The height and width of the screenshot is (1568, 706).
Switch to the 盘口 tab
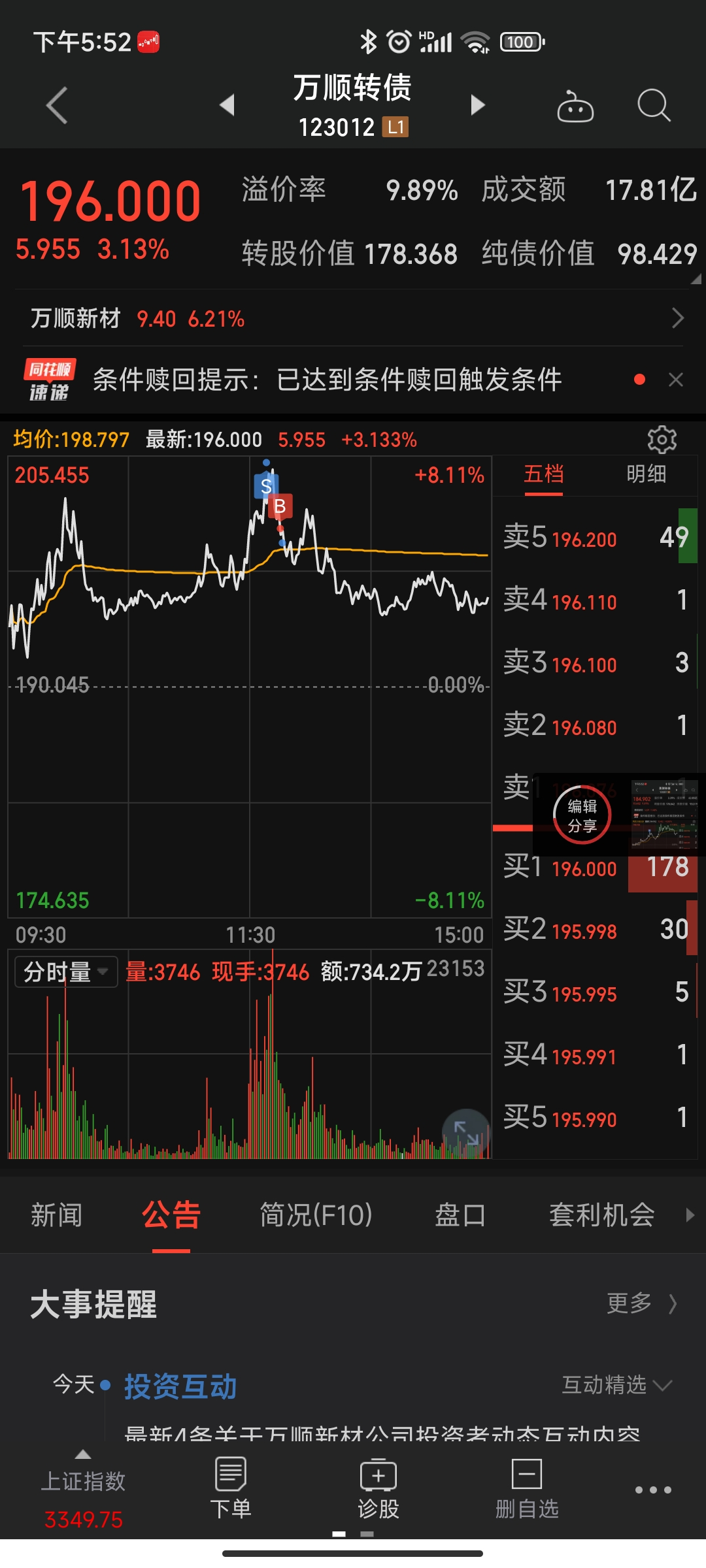460,1215
